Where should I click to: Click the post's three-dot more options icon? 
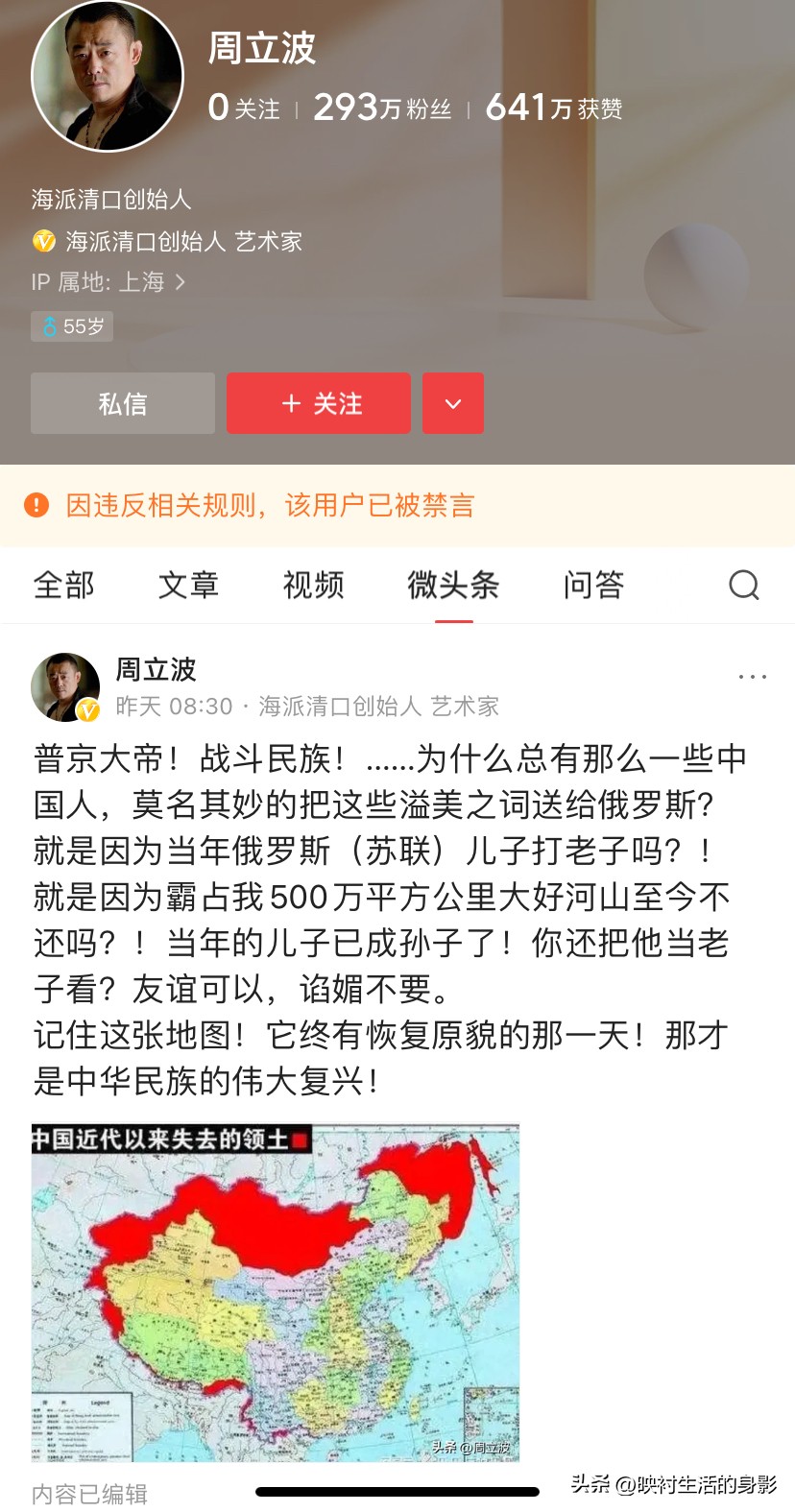pos(752,675)
